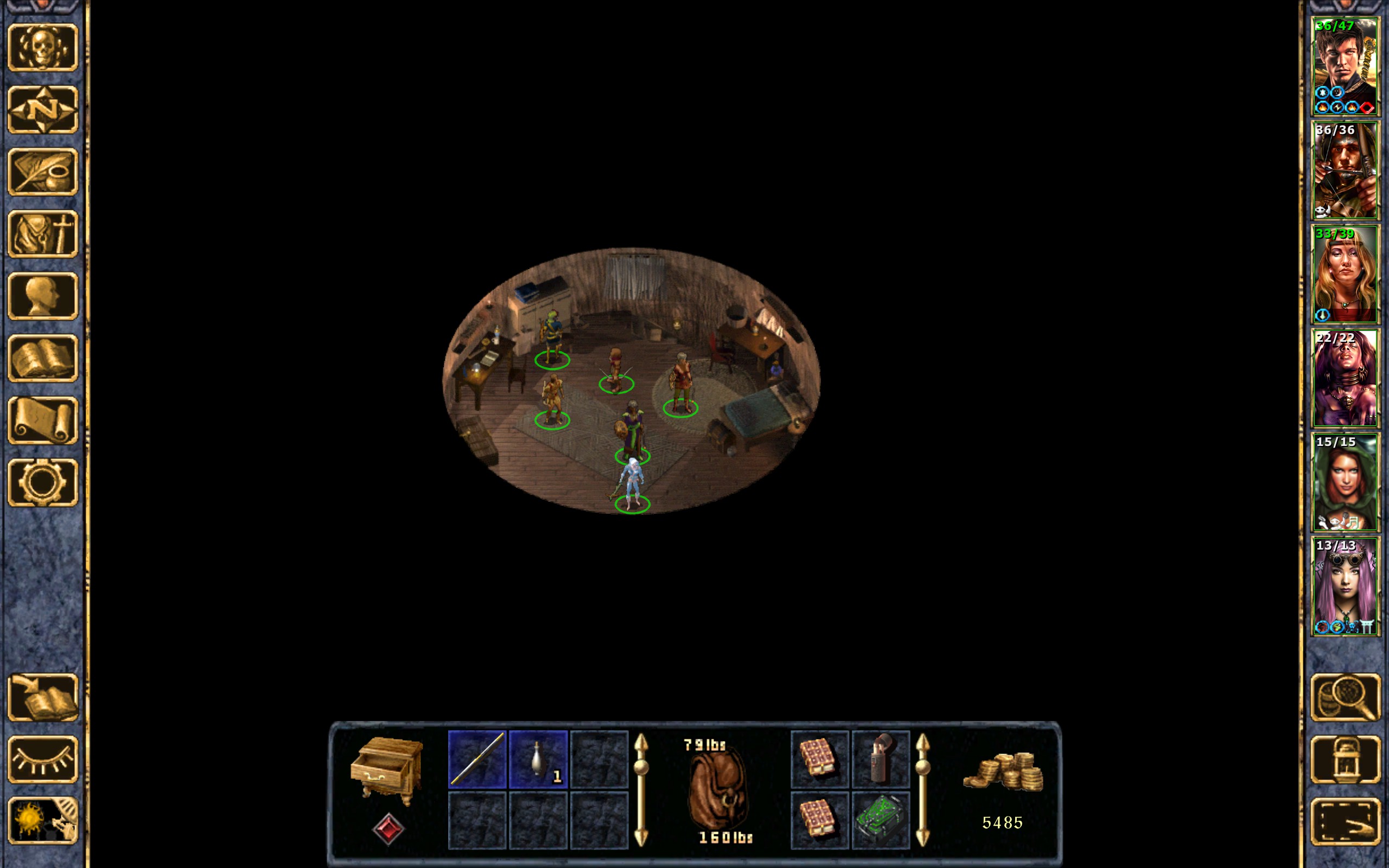Select the blonde woman portrait with 33/39 health

(x=1345, y=275)
